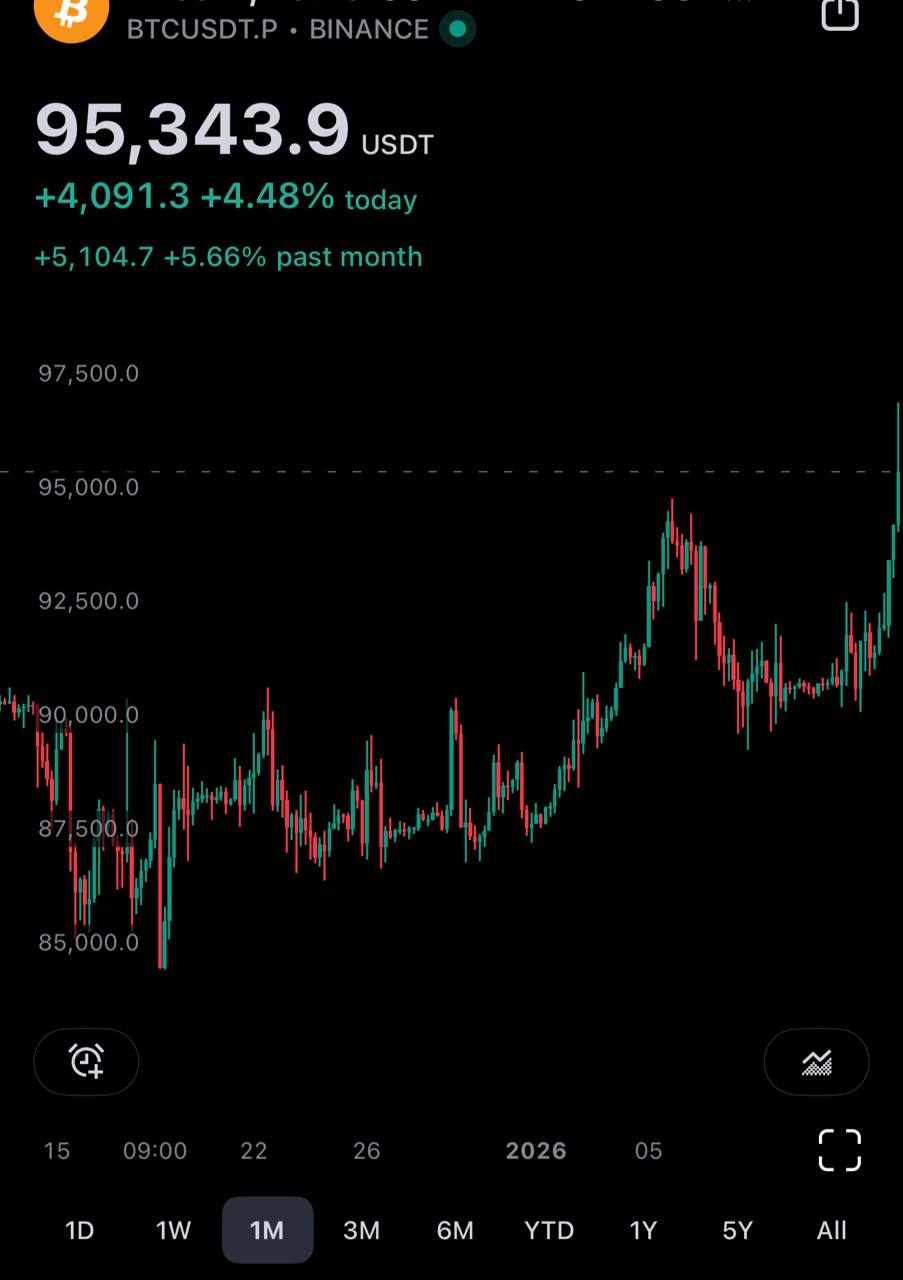
Task: Switch to the 6M range
Action: click(x=455, y=1230)
